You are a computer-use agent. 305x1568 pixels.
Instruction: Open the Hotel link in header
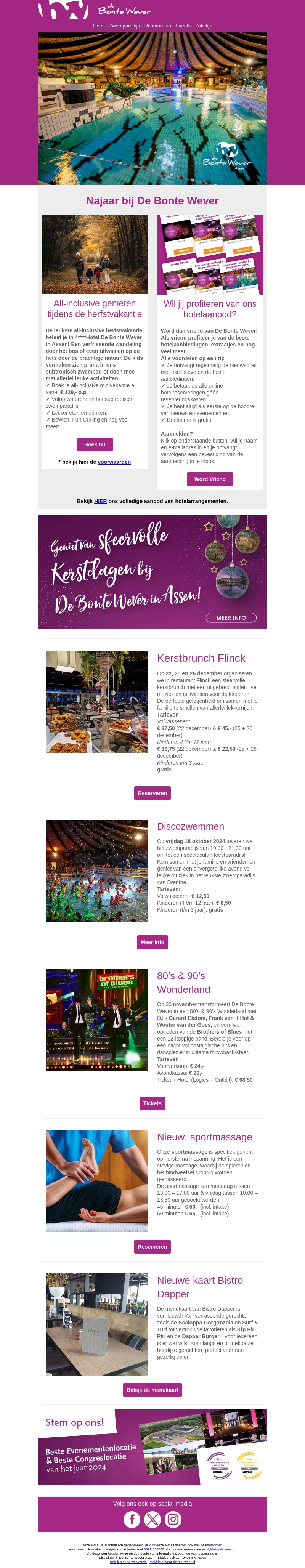99,26
